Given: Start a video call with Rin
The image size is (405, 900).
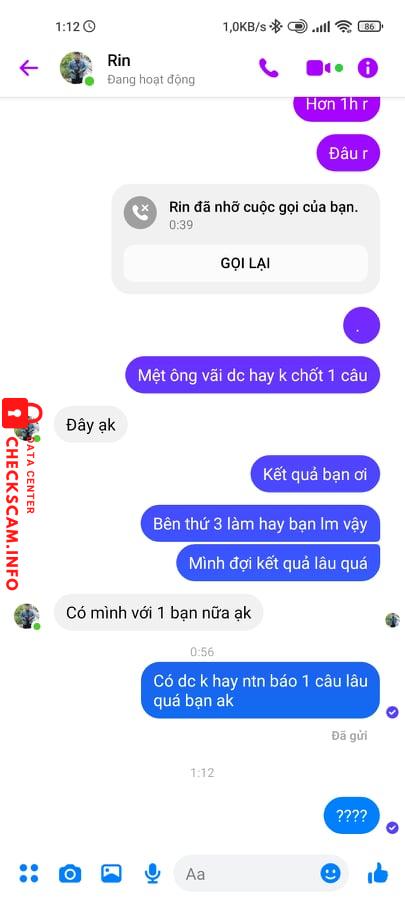Looking at the screenshot, I should click(319, 68).
